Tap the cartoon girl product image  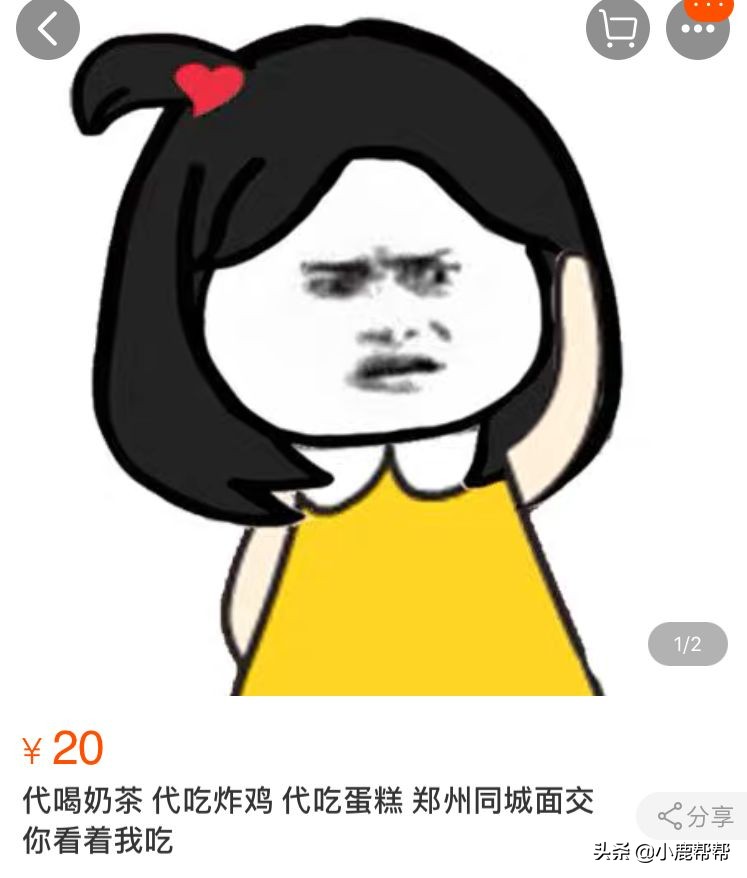(370, 350)
